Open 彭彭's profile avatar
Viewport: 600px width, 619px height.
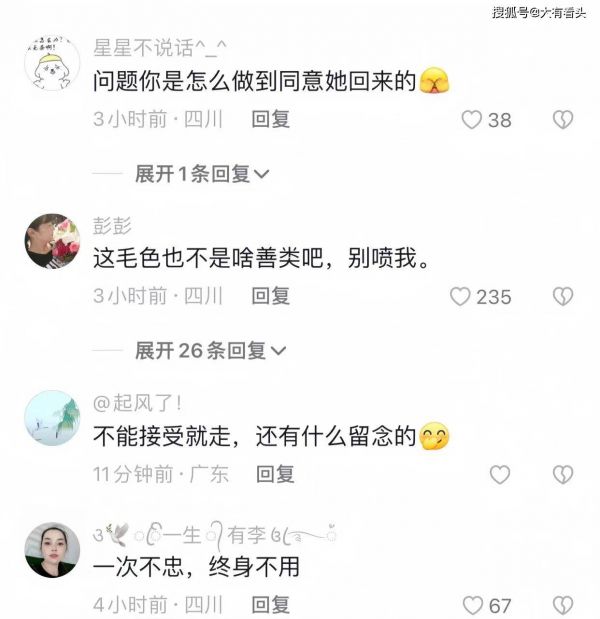pos(52,241)
